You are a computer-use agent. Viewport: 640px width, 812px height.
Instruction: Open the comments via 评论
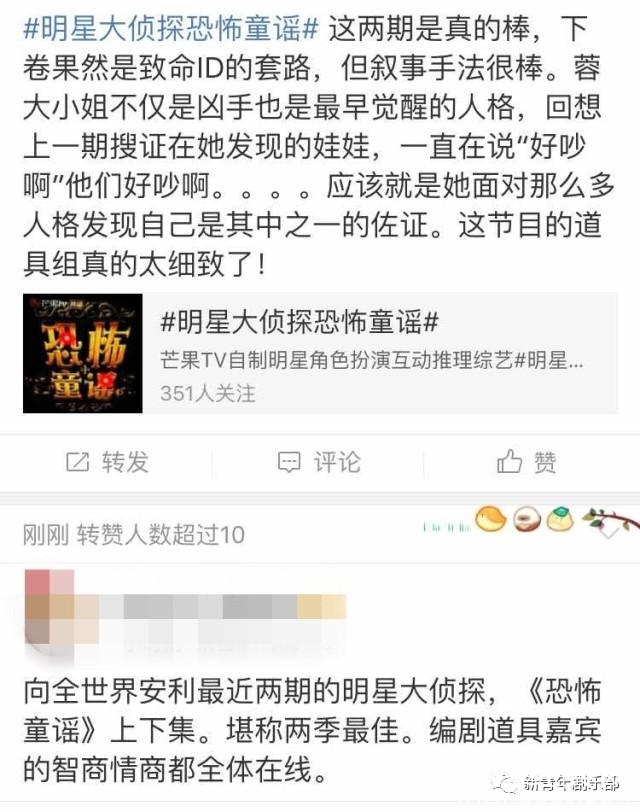click(x=319, y=462)
